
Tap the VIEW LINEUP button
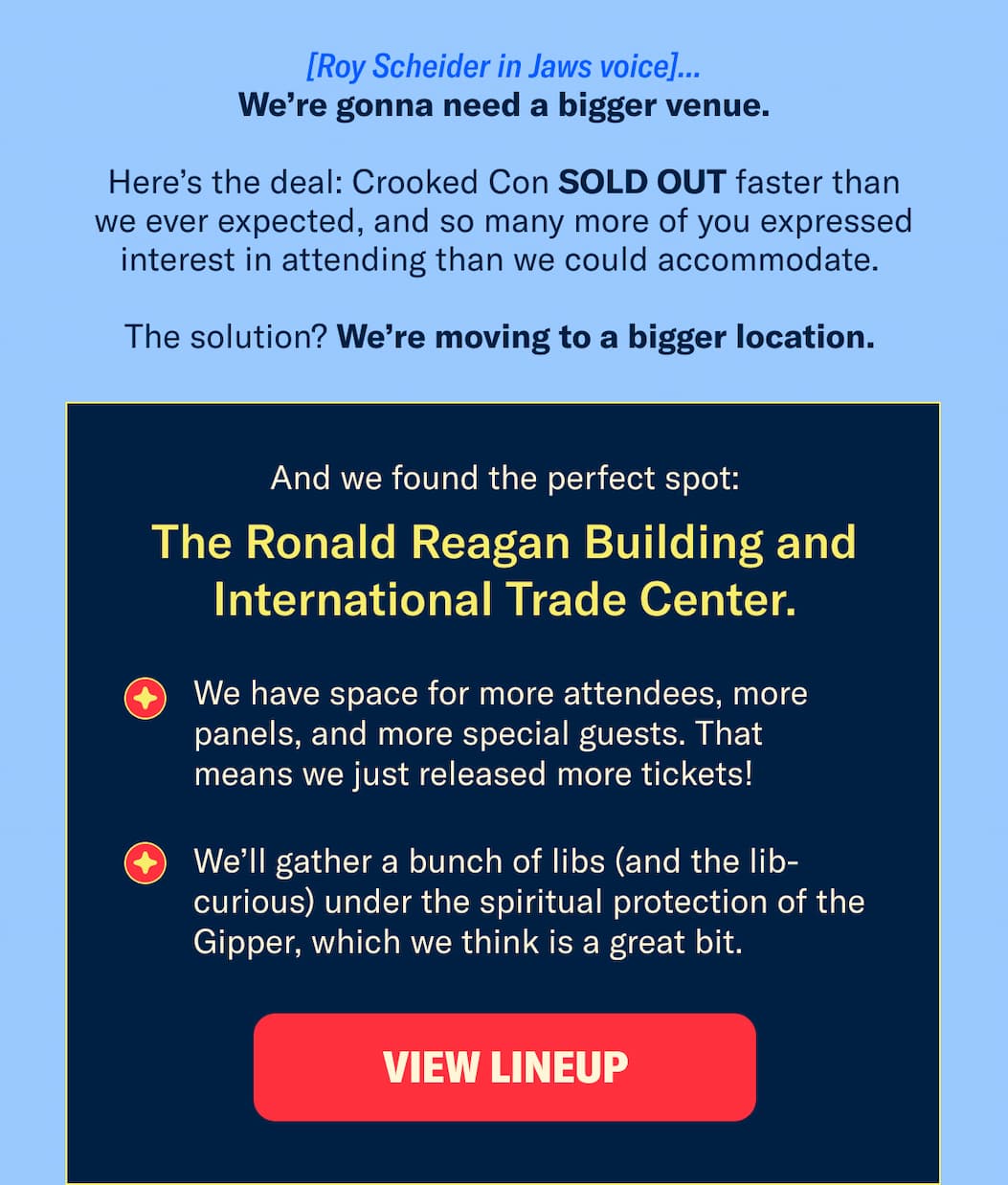[x=504, y=1066]
